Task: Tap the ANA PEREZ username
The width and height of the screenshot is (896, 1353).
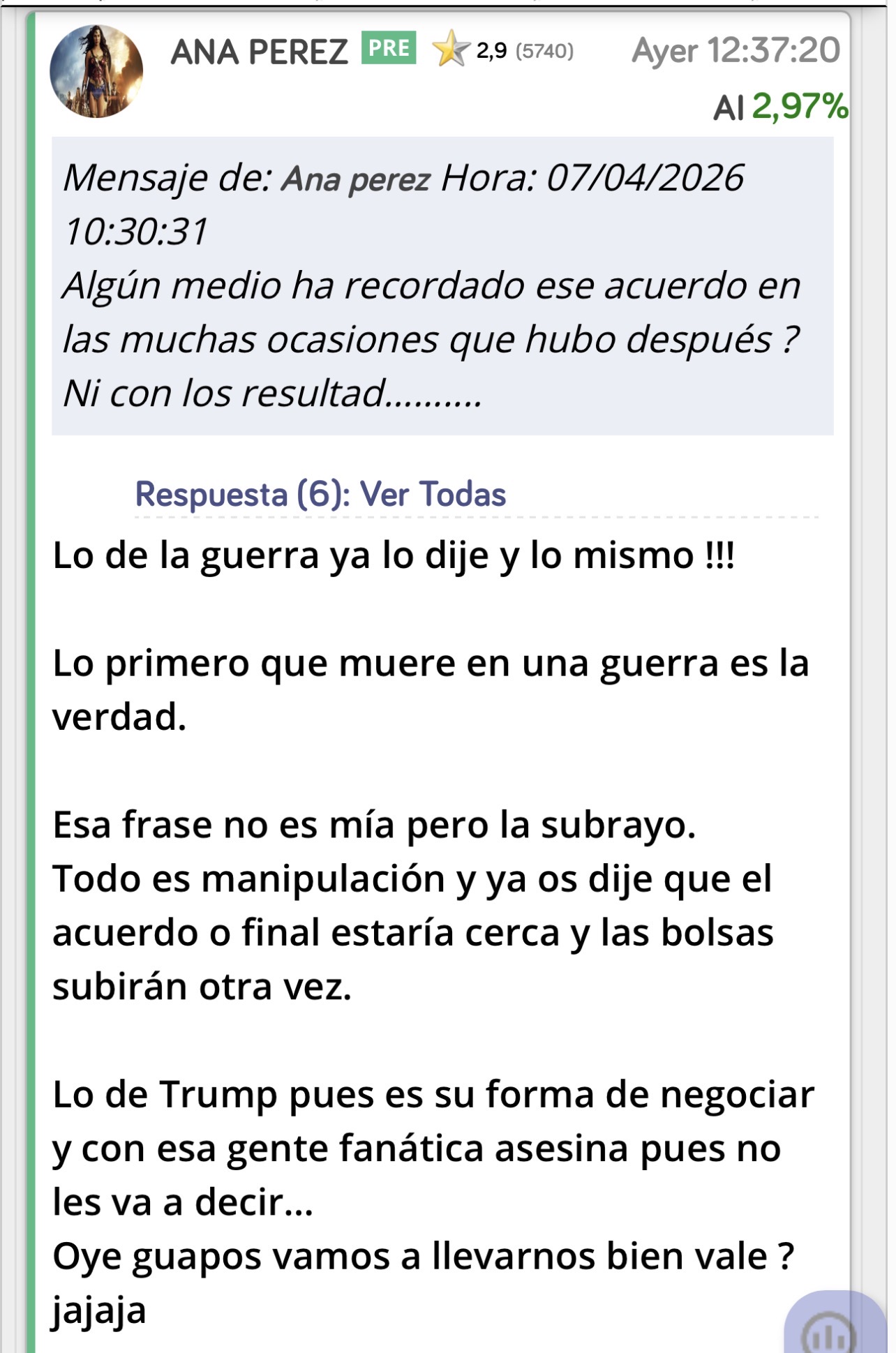Action: tap(259, 52)
